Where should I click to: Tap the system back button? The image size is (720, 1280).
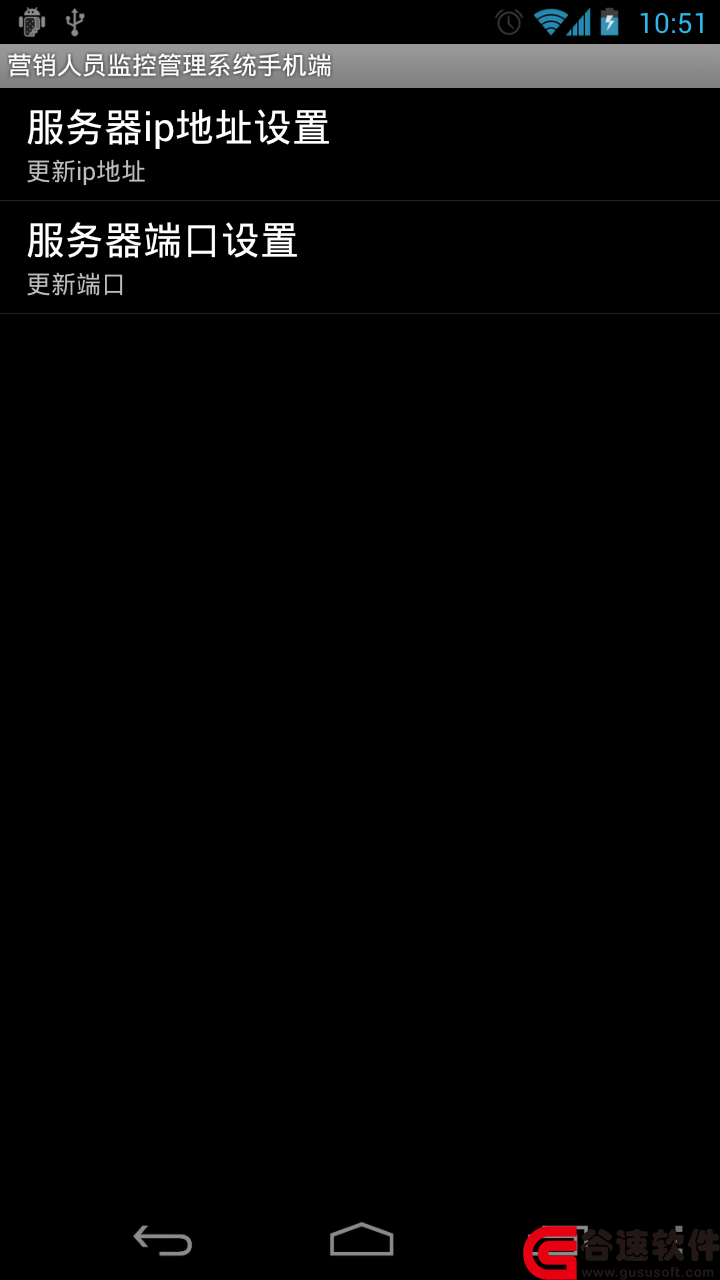tap(163, 1241)
